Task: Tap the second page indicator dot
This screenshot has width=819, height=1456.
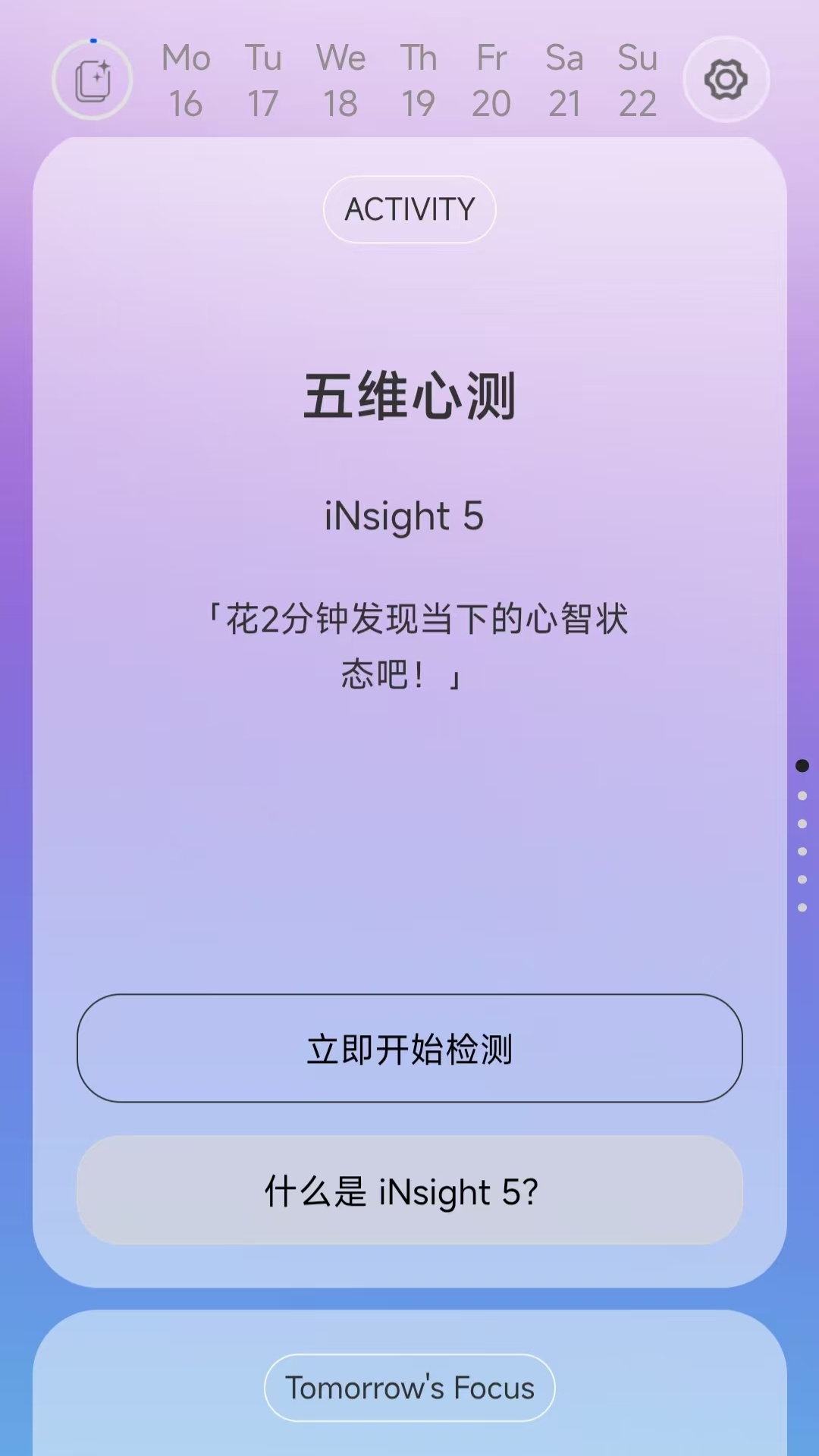Action: pyautogui.click(x=802, y=794)
